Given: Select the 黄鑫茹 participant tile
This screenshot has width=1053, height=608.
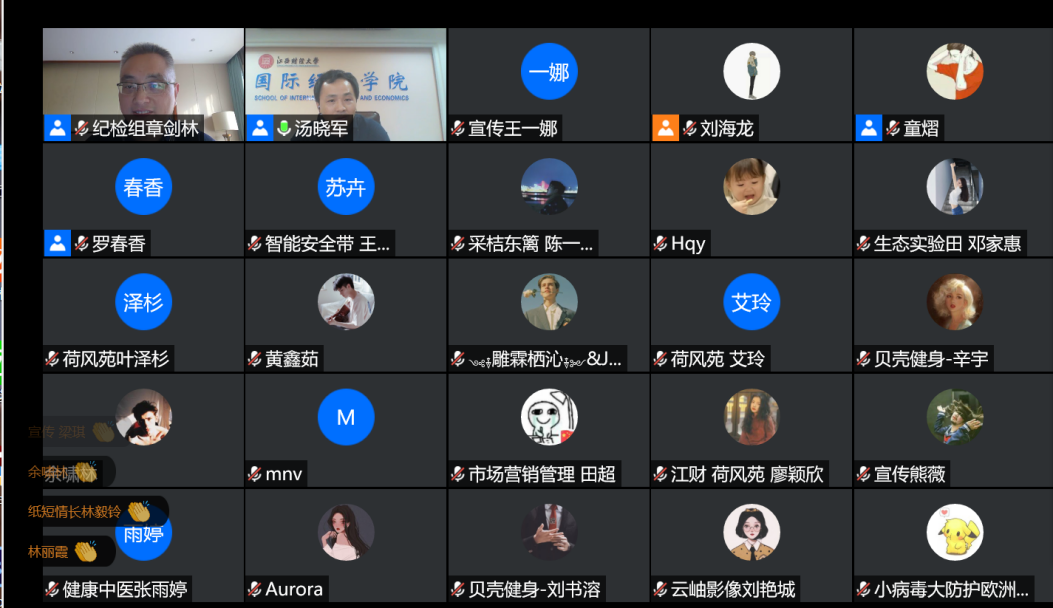Looking at the screenshot, I should pyautogui.click(x=346, y=314).
